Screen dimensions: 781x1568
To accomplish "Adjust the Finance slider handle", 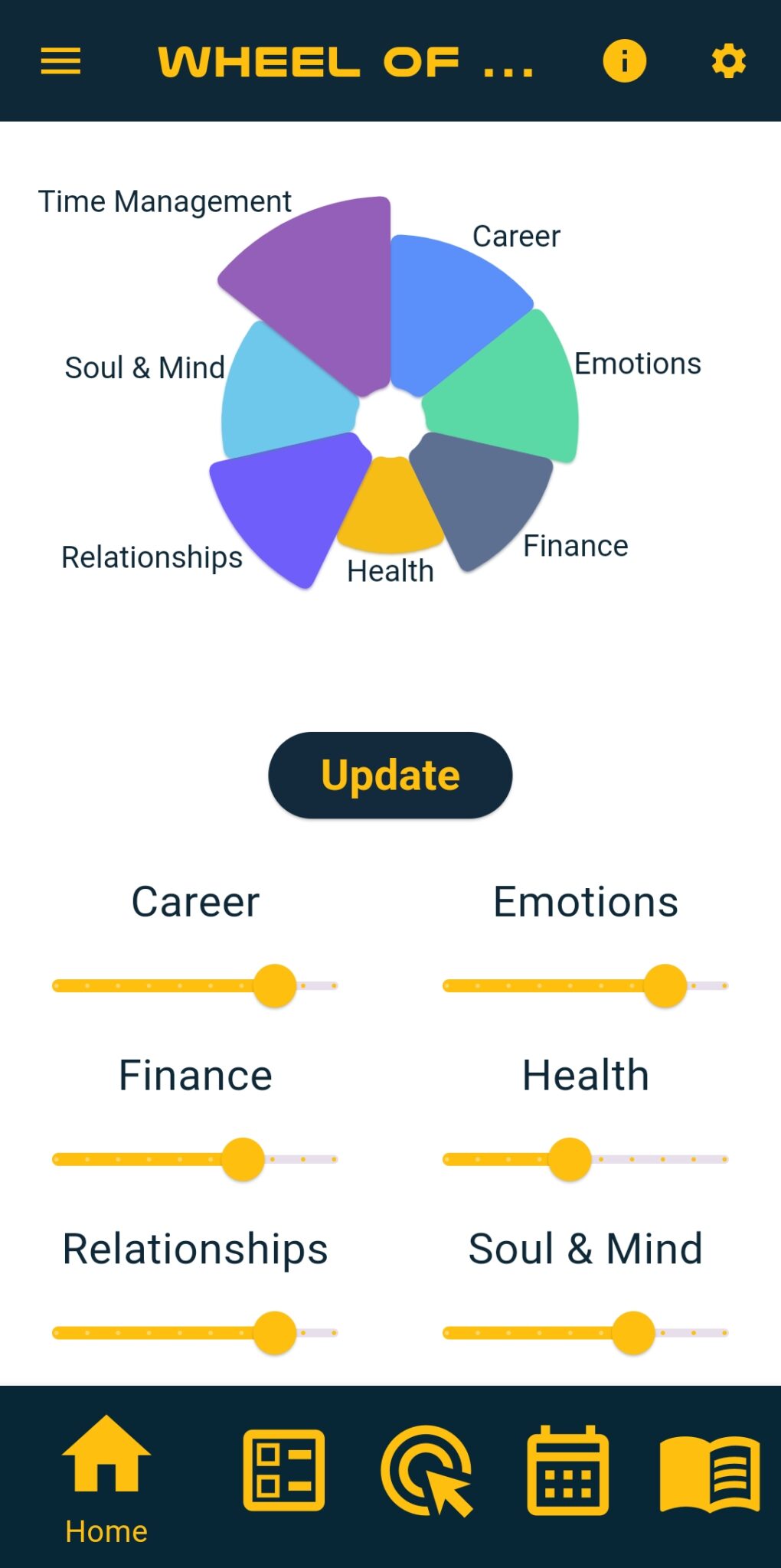I will click(x=241, y=1159).
